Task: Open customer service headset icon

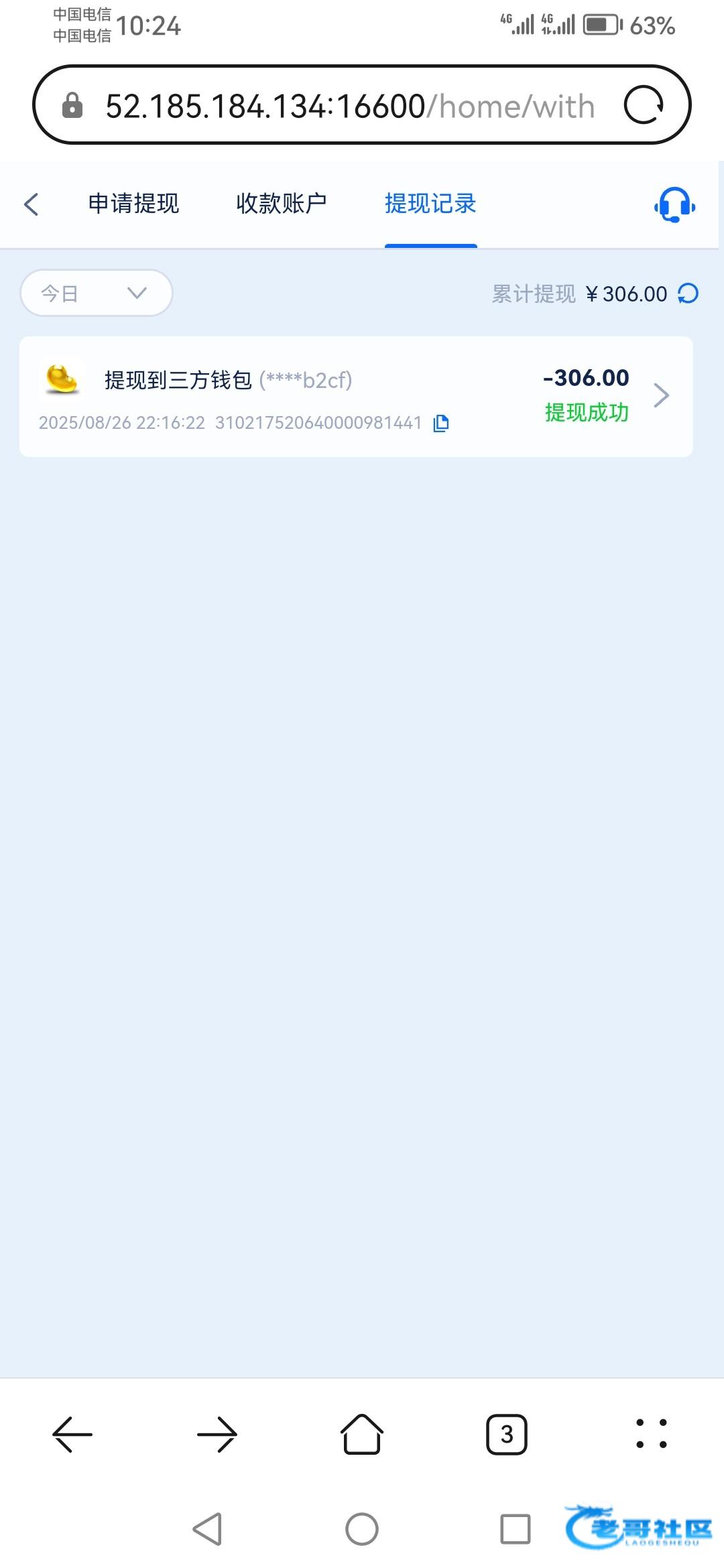Action: pos(674,204)
